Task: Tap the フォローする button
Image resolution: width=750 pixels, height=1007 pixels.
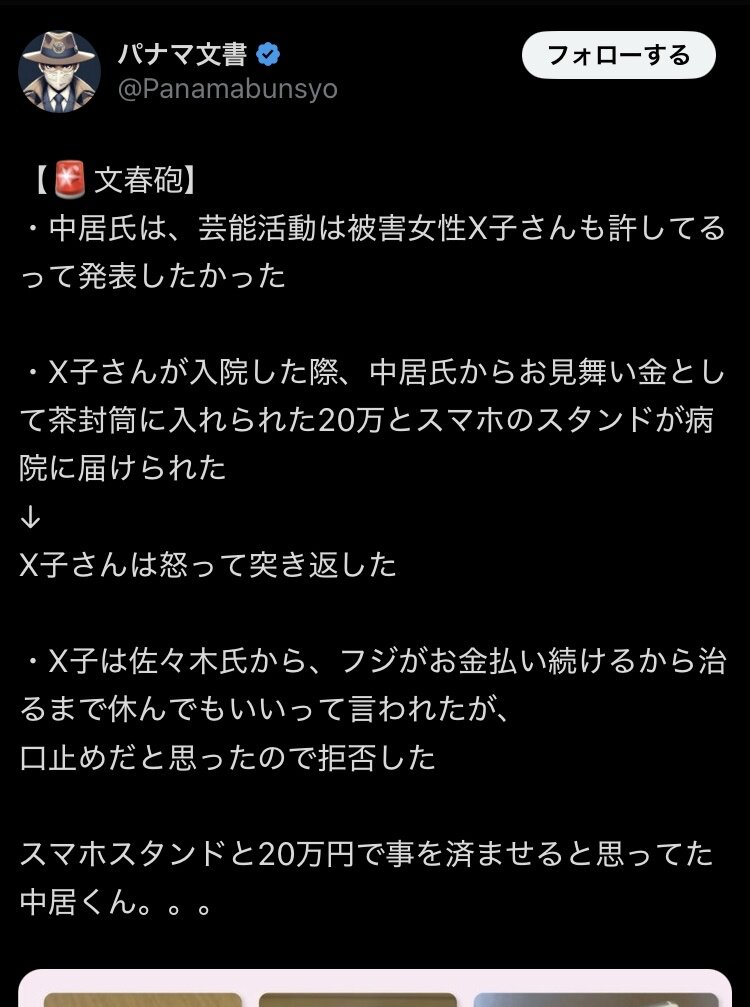Action: point(618,55)
